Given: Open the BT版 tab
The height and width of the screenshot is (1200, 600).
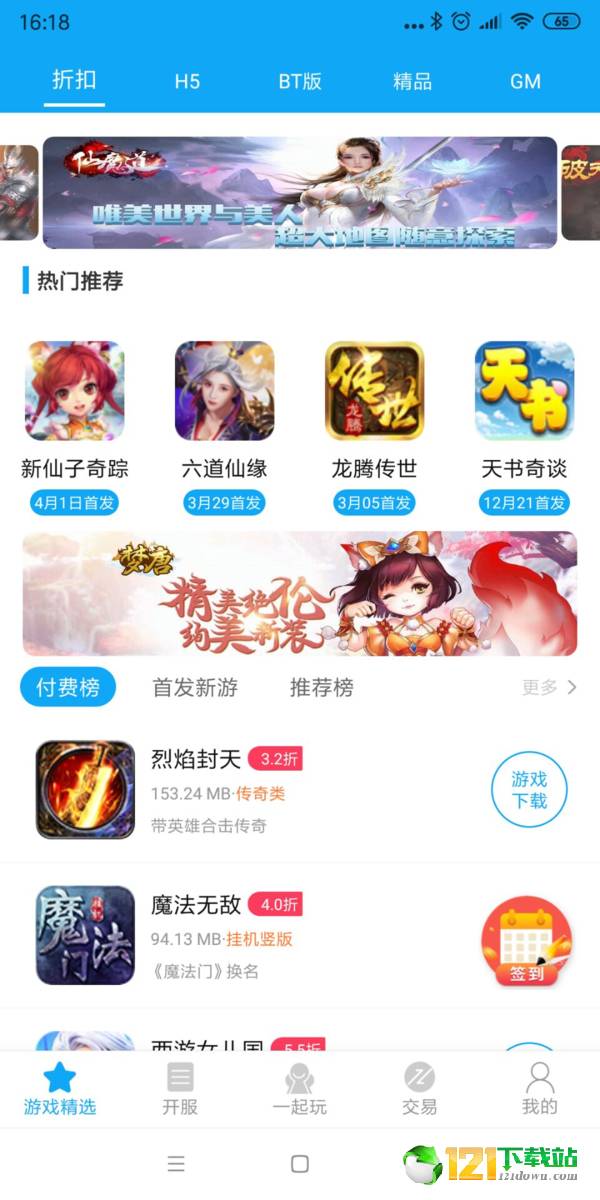Looking at the screenshot, I should 300,81.
